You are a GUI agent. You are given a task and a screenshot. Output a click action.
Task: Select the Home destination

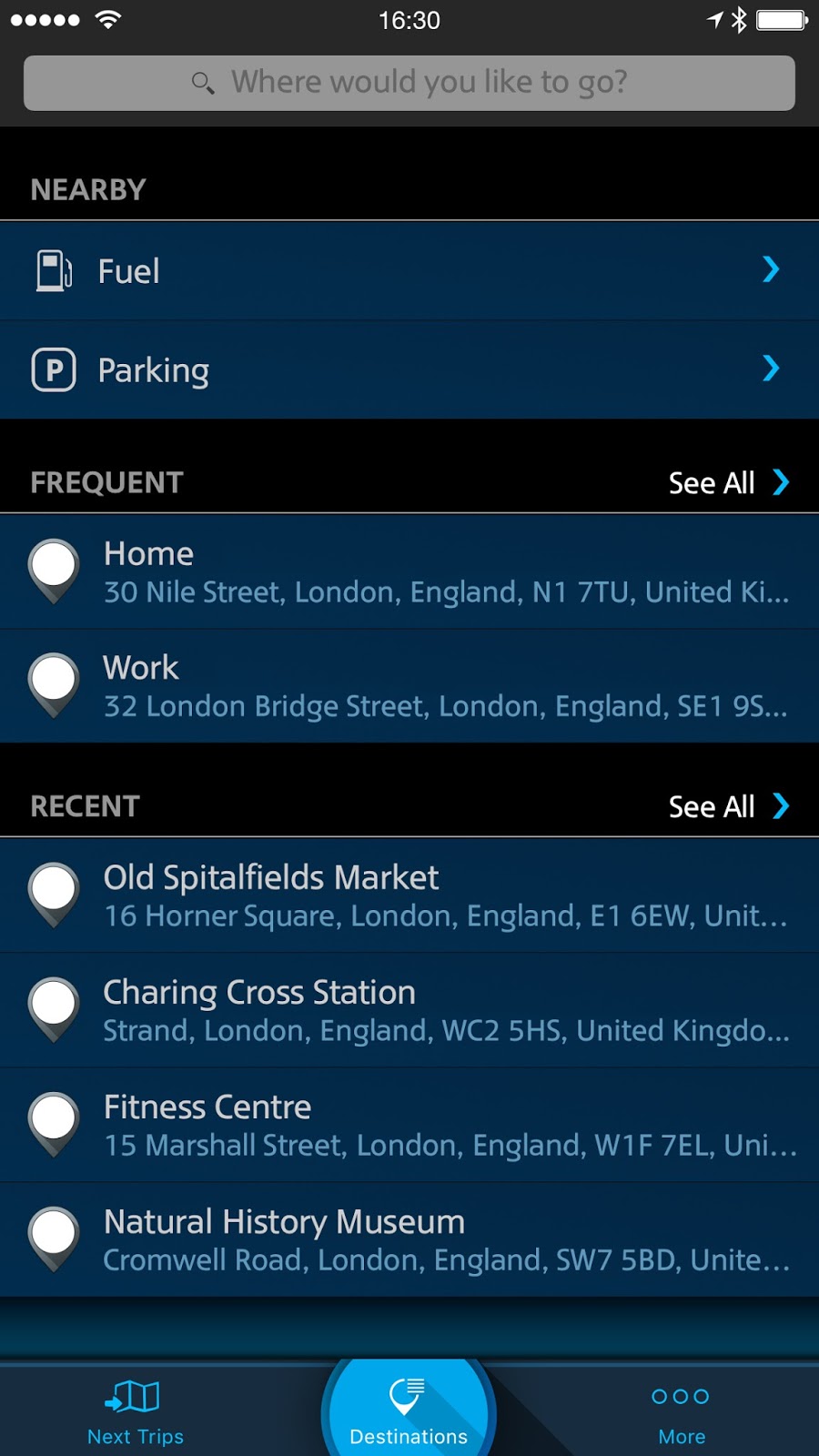coord(409,571)
